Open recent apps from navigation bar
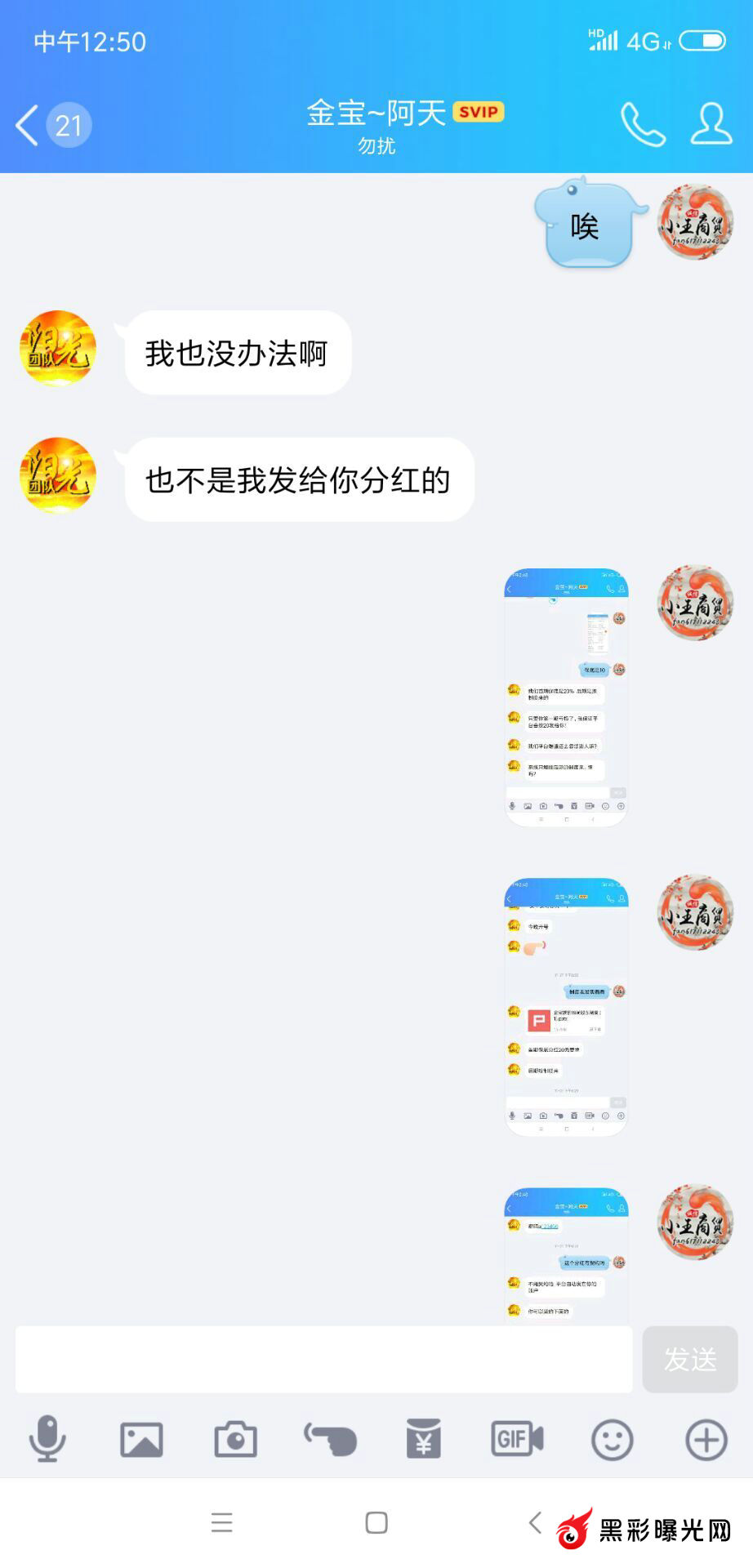753x1568 pixels. [221, 1522]
